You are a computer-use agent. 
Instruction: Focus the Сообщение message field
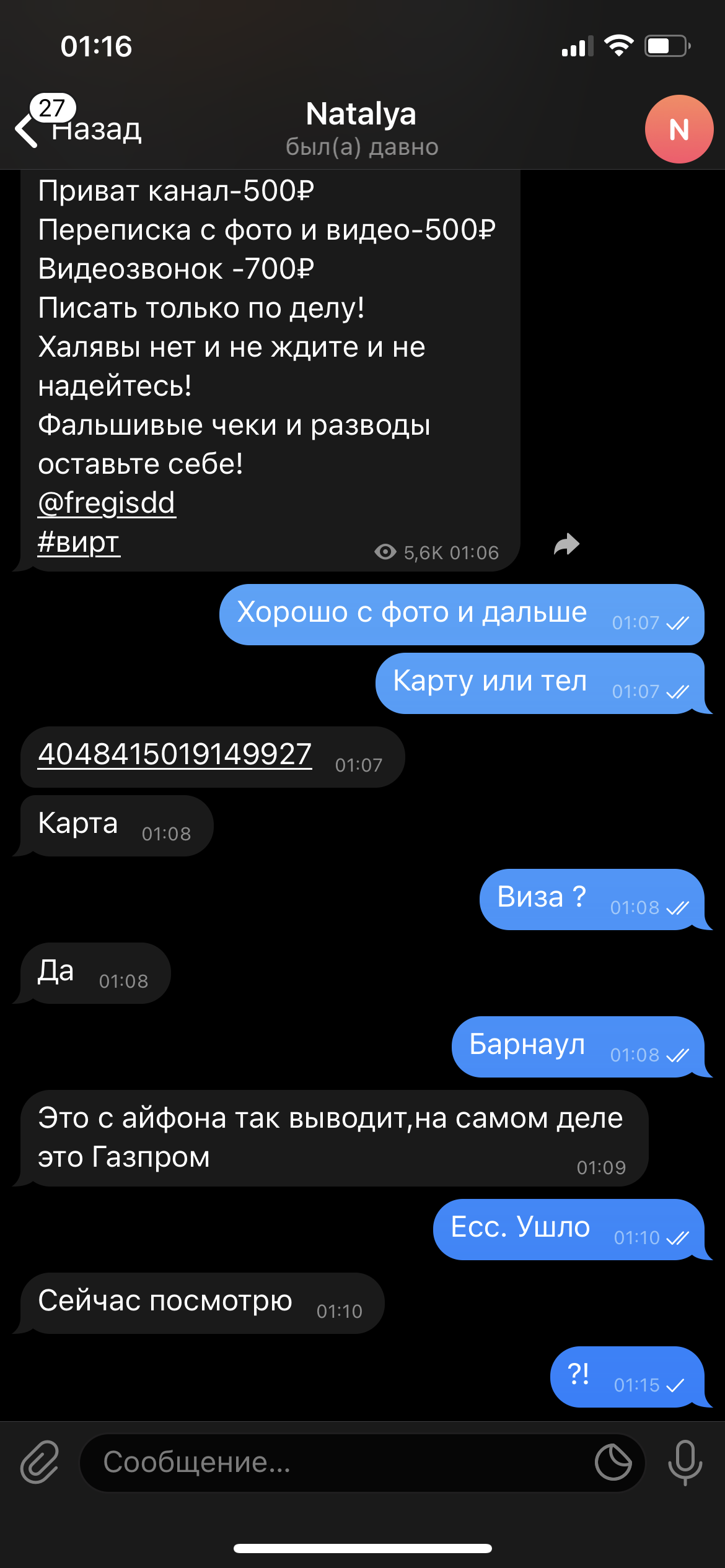coord(335,1462)
